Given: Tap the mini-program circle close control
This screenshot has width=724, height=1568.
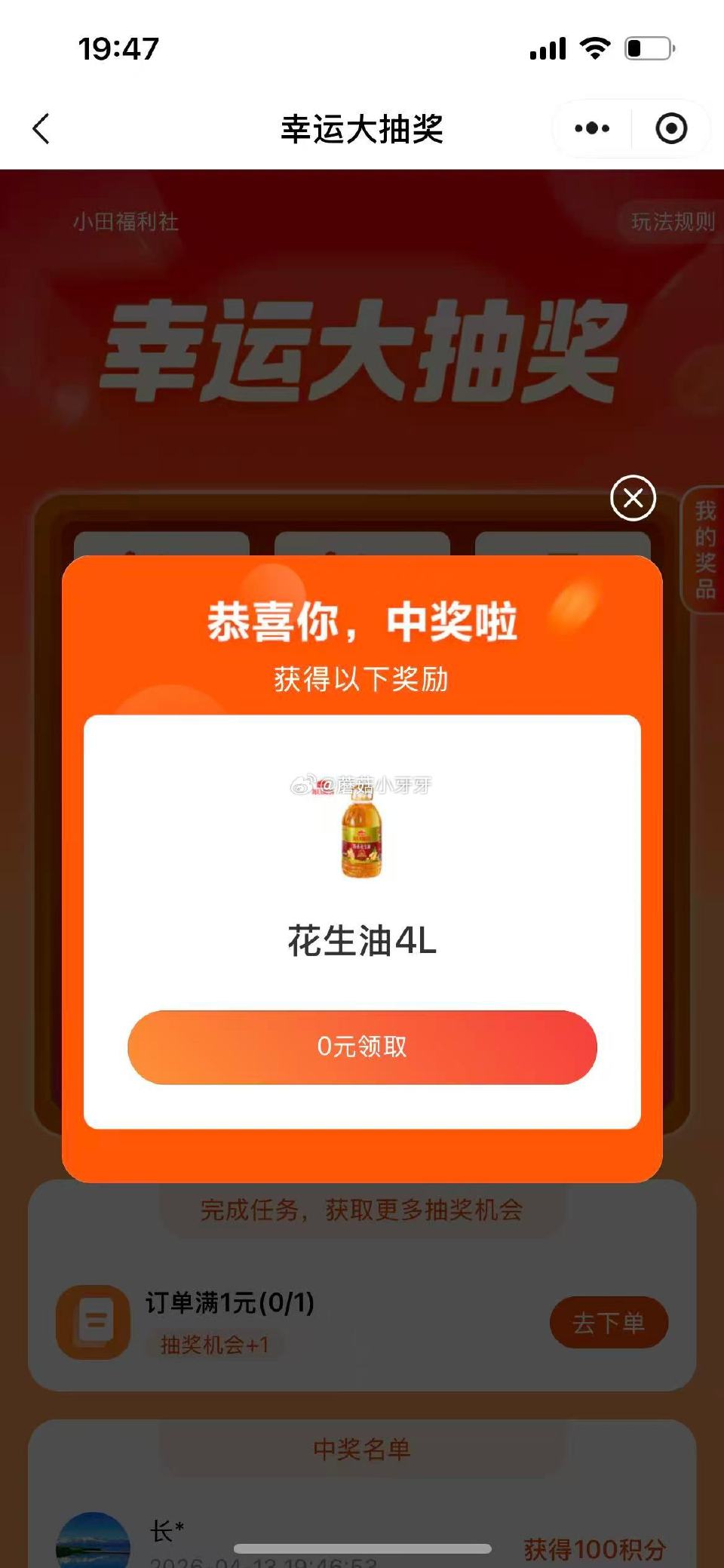Looking at the screenshot, I should coord(670,128).
